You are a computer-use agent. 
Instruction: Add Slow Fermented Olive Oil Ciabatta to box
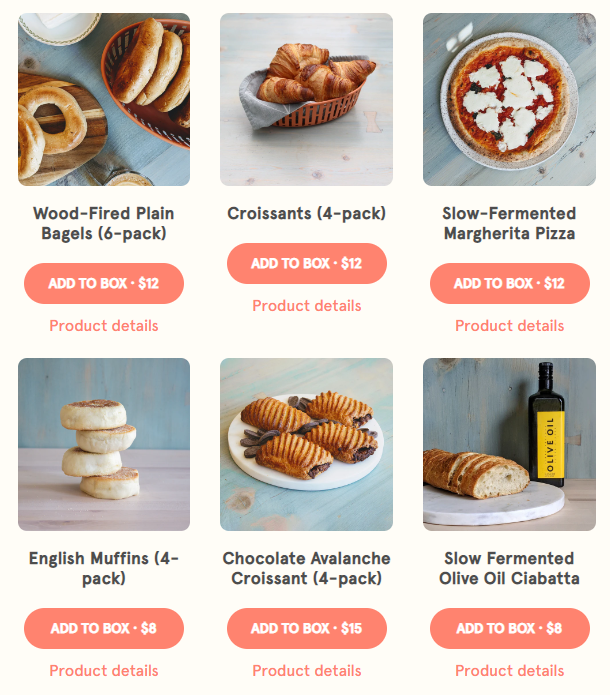click(x=509, y=628)
